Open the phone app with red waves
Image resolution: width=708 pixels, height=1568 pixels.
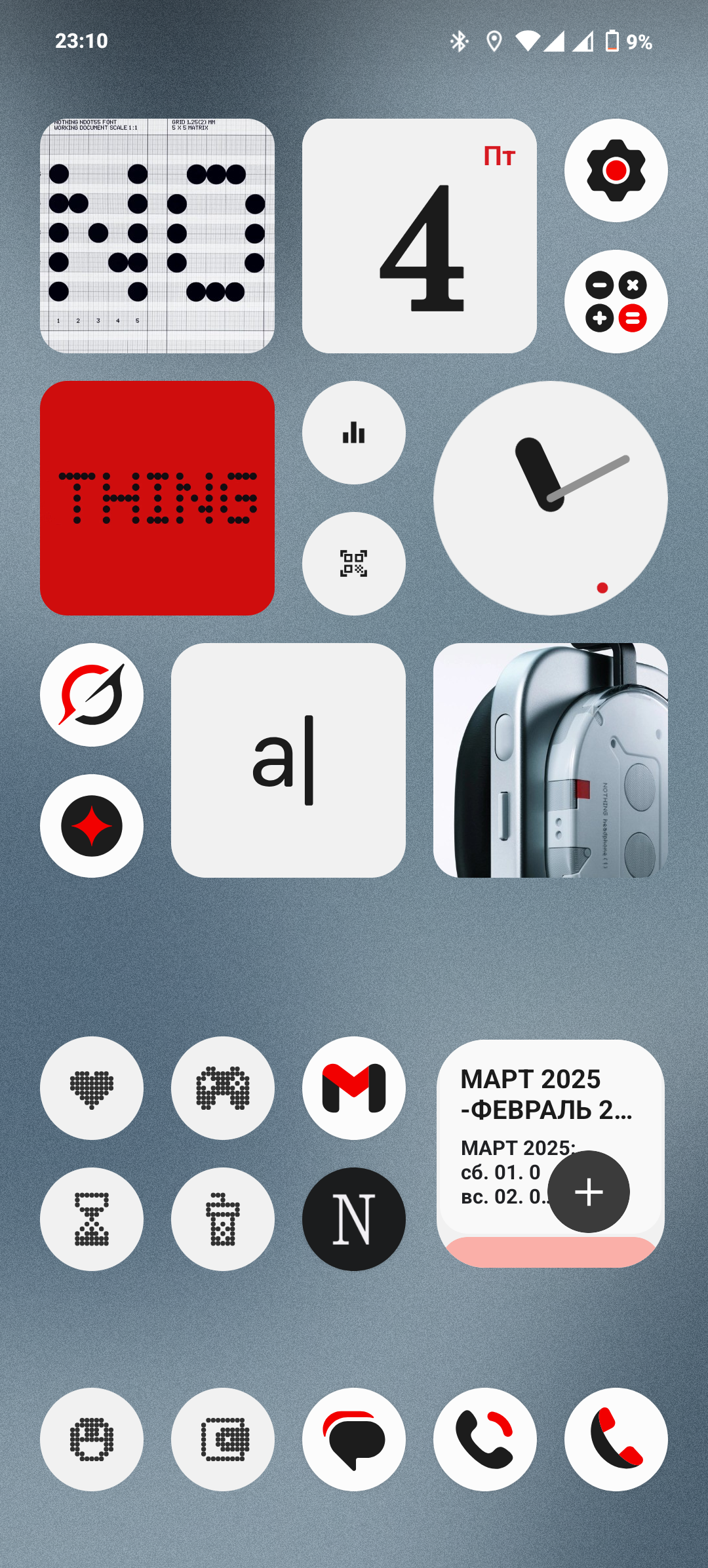[x=484, y=1440]
